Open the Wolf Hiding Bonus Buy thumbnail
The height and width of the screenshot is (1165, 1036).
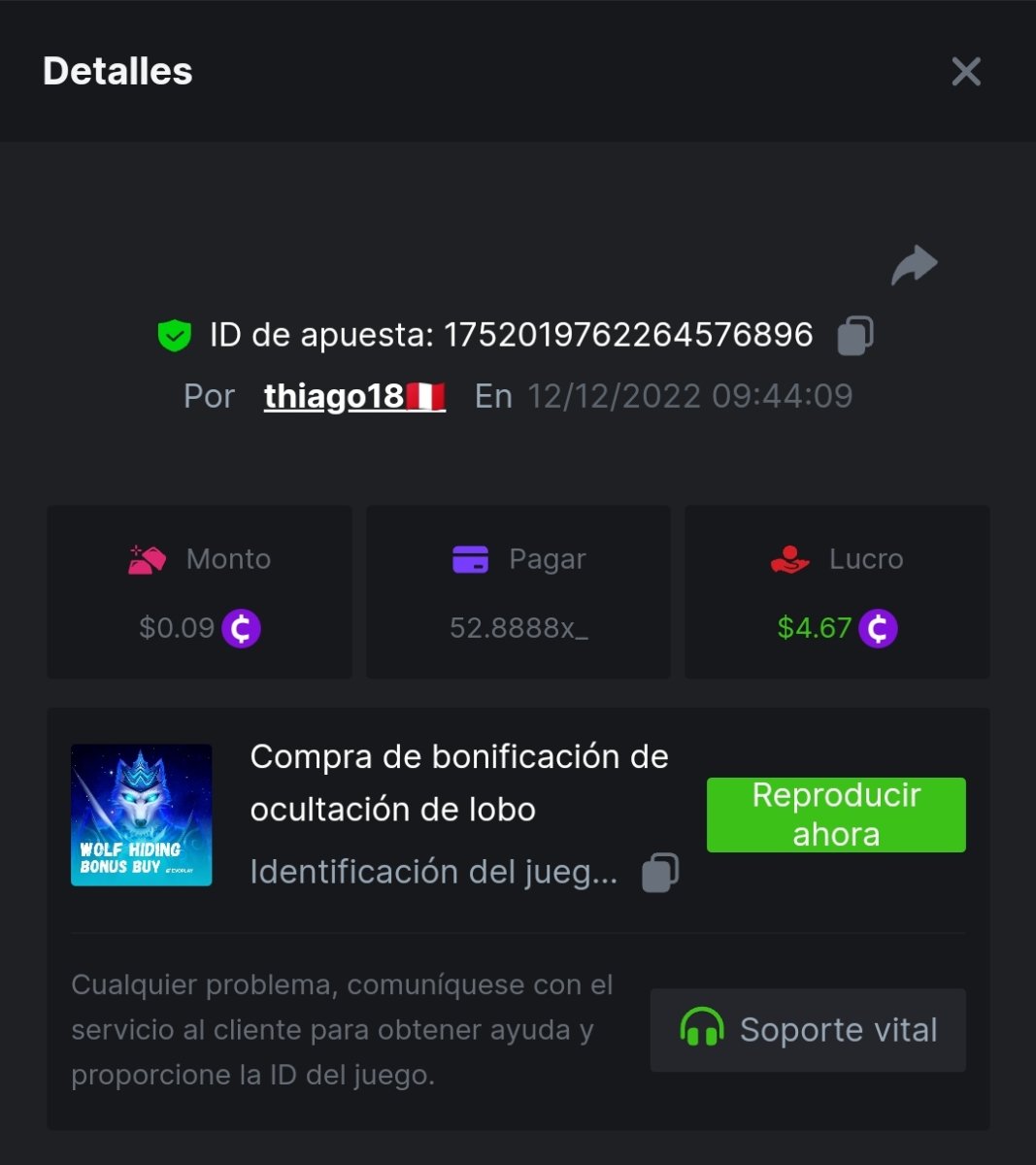(142, 815)
